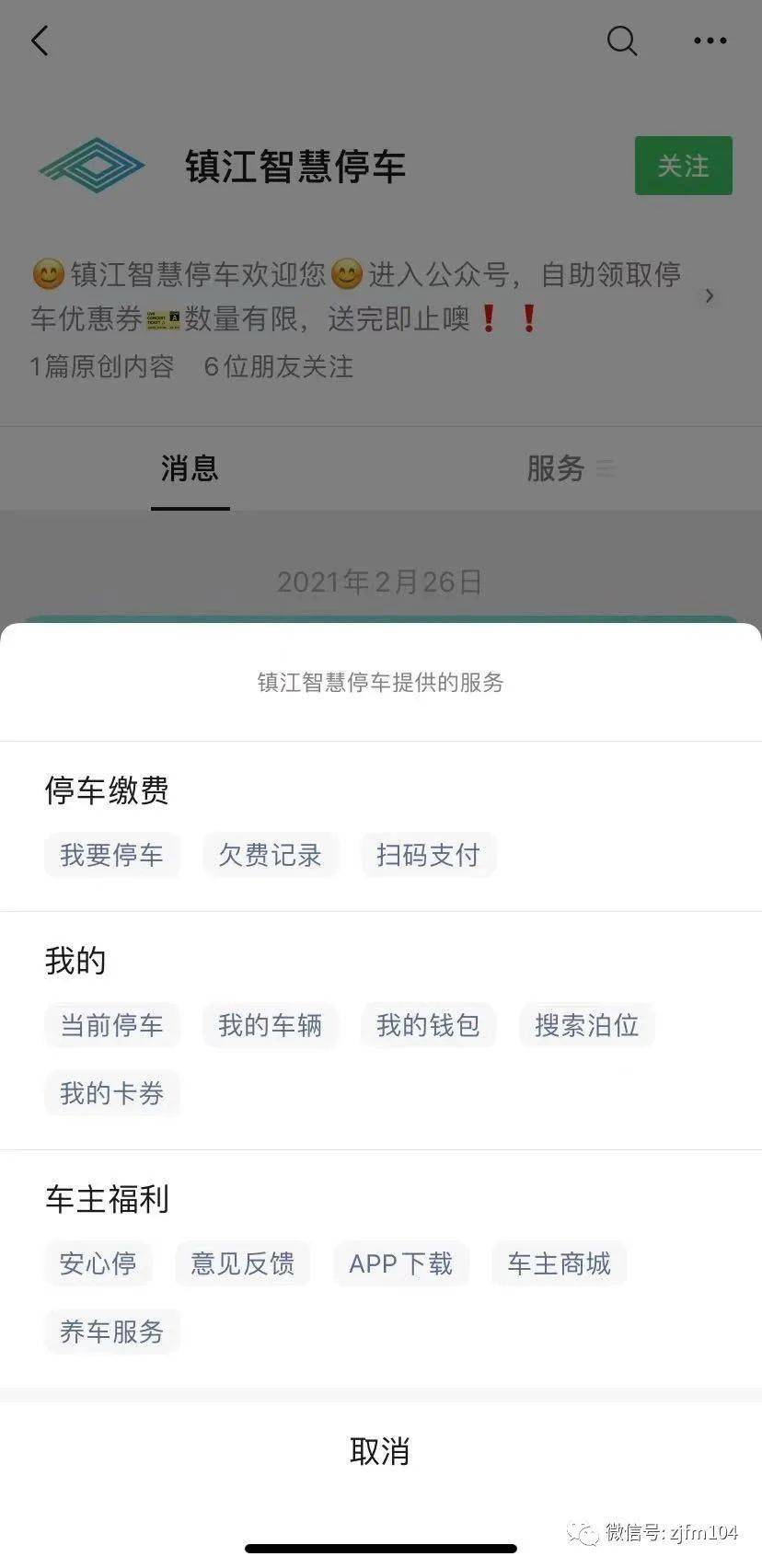Select the 安心停 chip

(x=98, y=1263)
